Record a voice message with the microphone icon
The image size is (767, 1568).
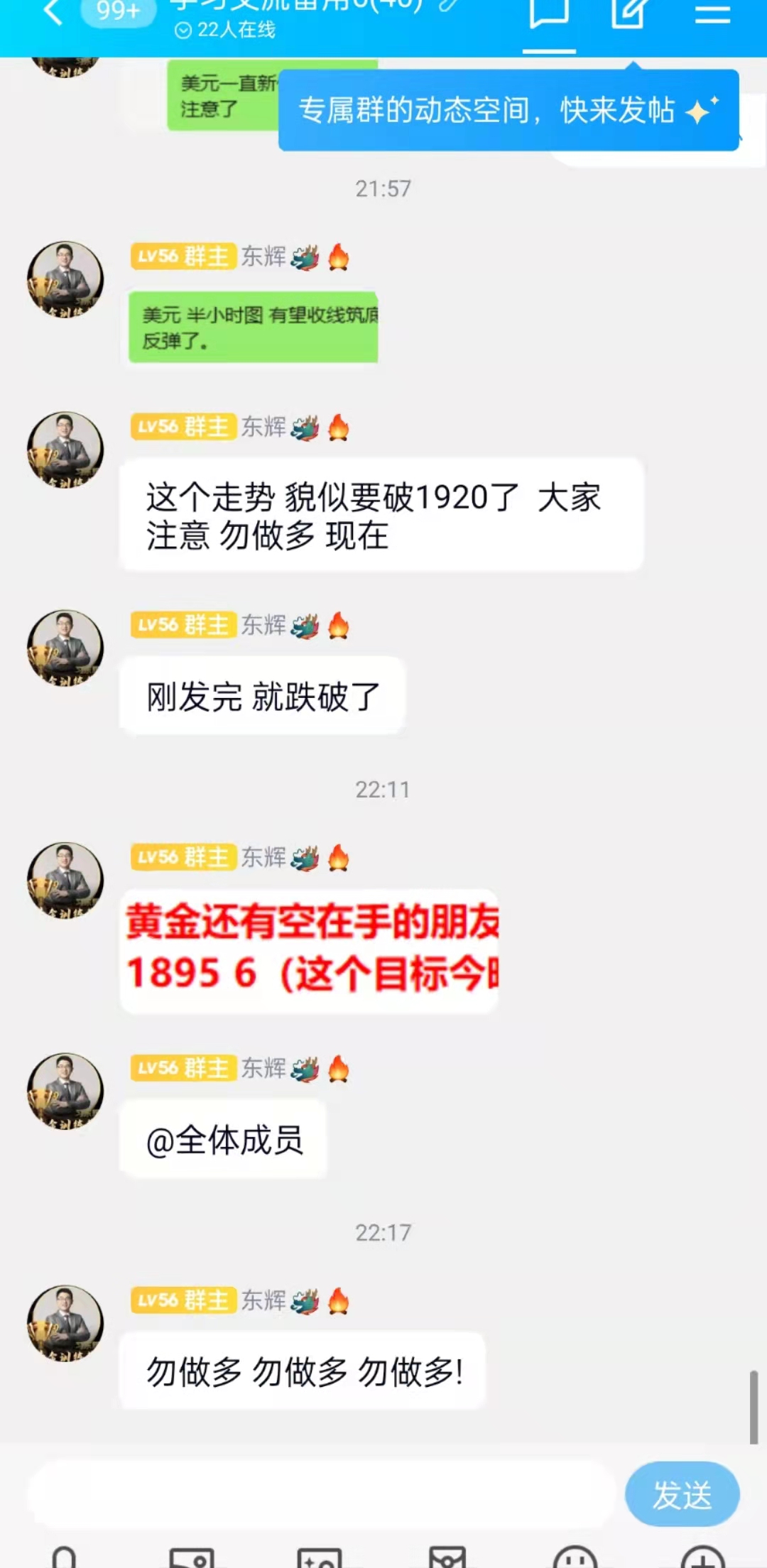click(x=64, y=1558)
